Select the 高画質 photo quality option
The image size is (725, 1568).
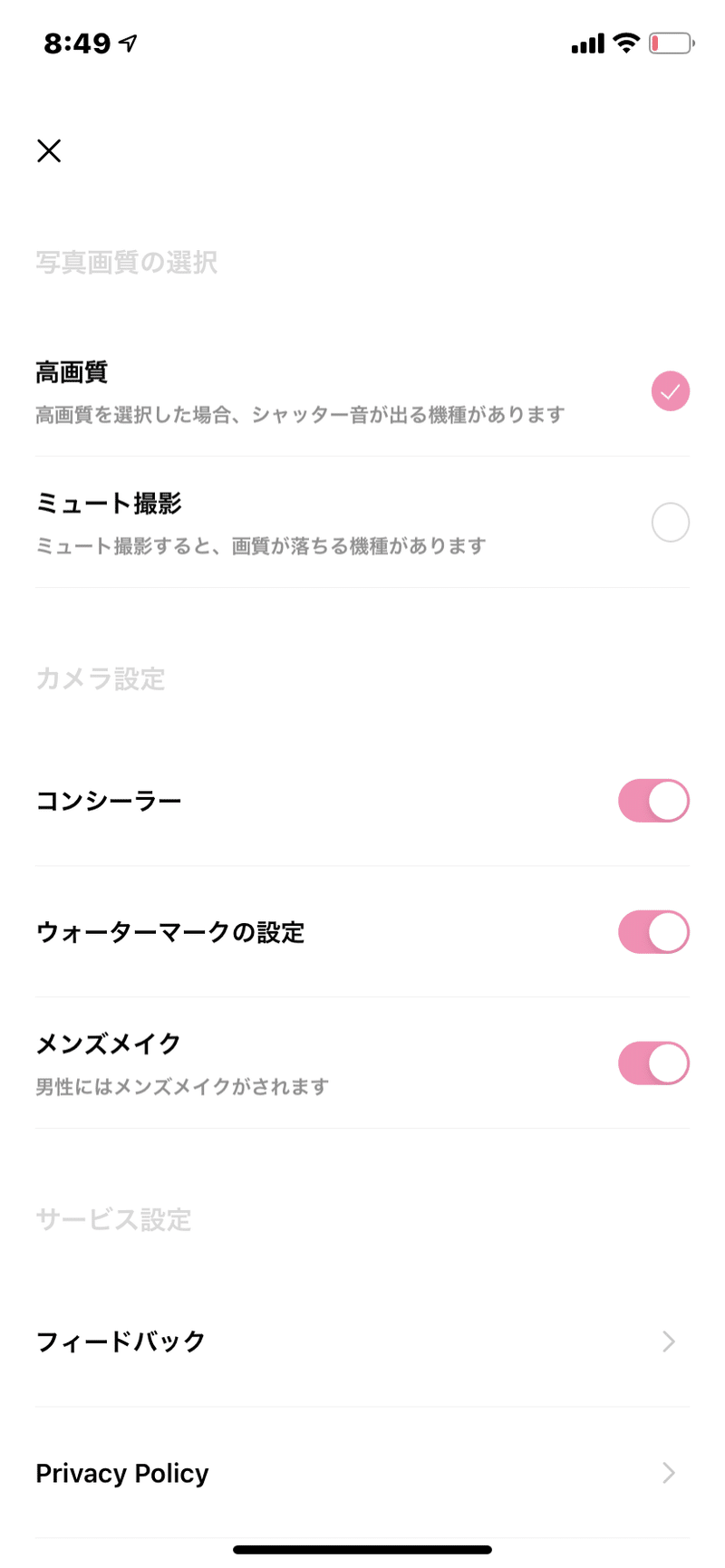click(x=362, y=391)
